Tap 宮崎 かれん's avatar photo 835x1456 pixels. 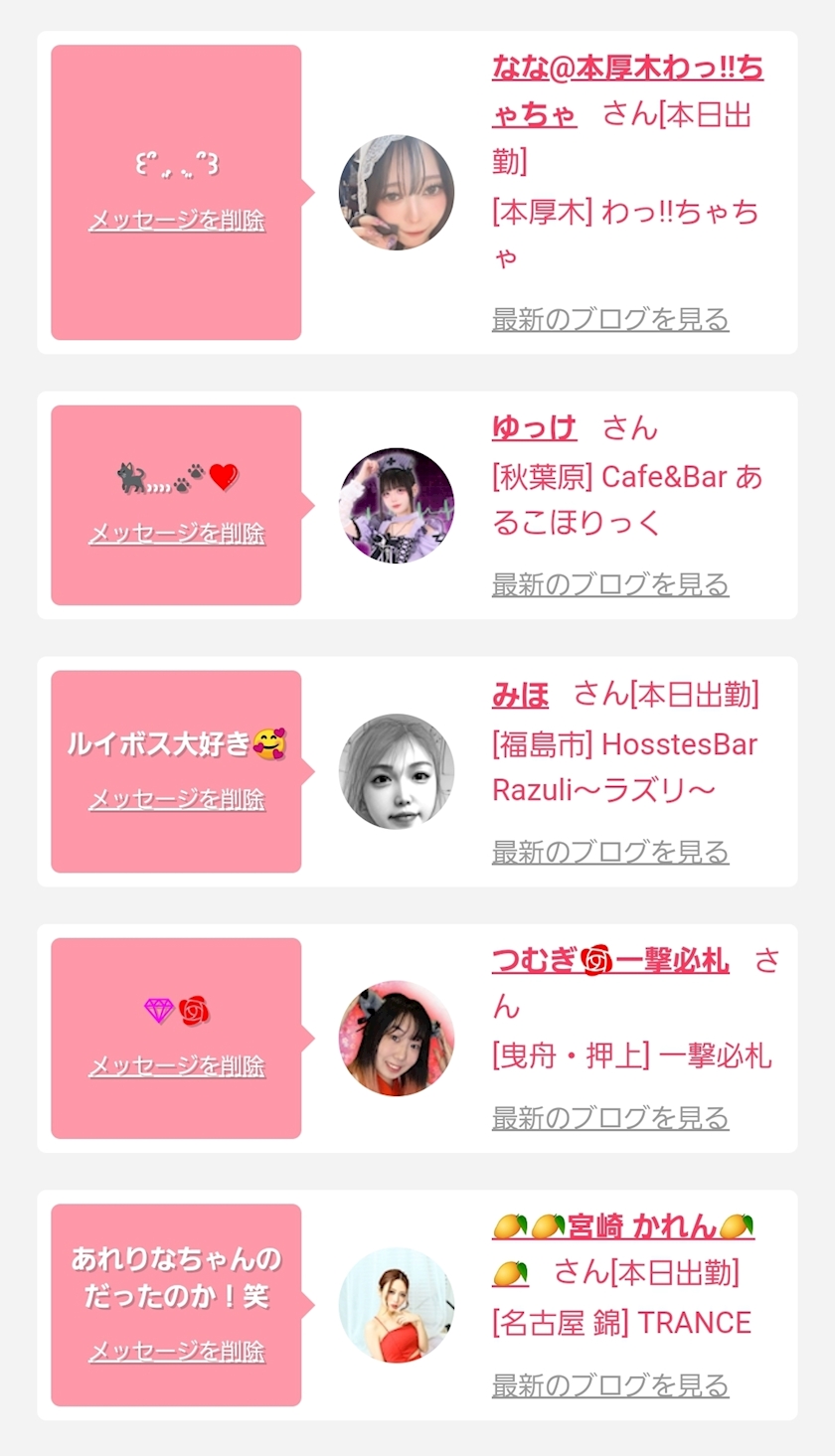point(397,1305)
